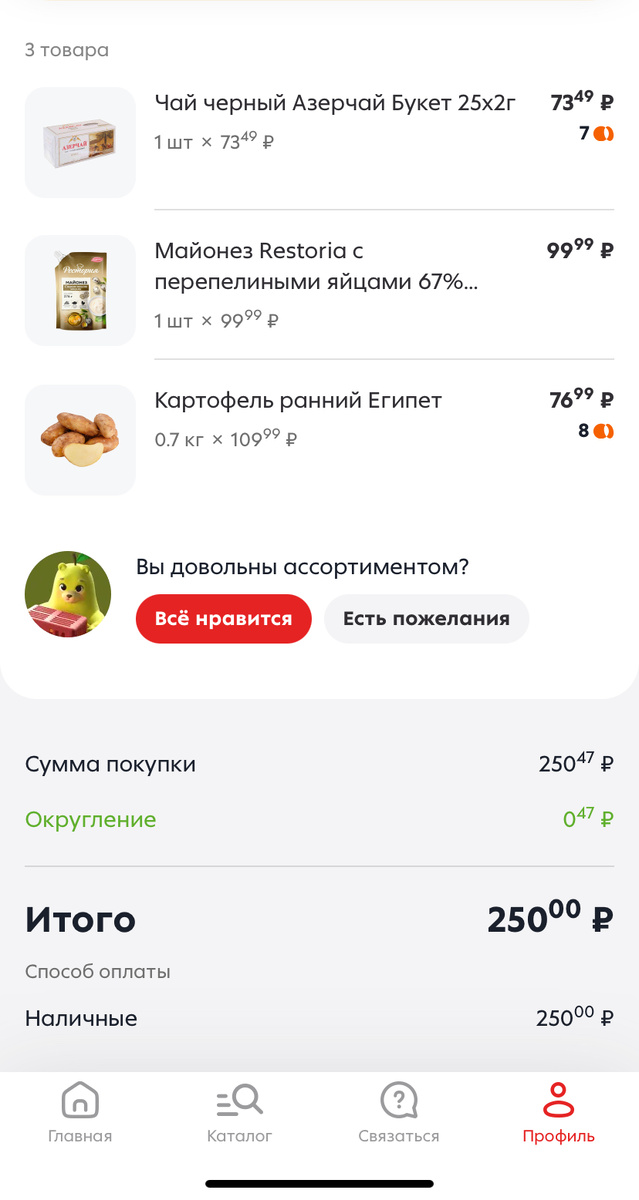Go to the Главная tab

pyautogui.click(x=80, y=1112)
